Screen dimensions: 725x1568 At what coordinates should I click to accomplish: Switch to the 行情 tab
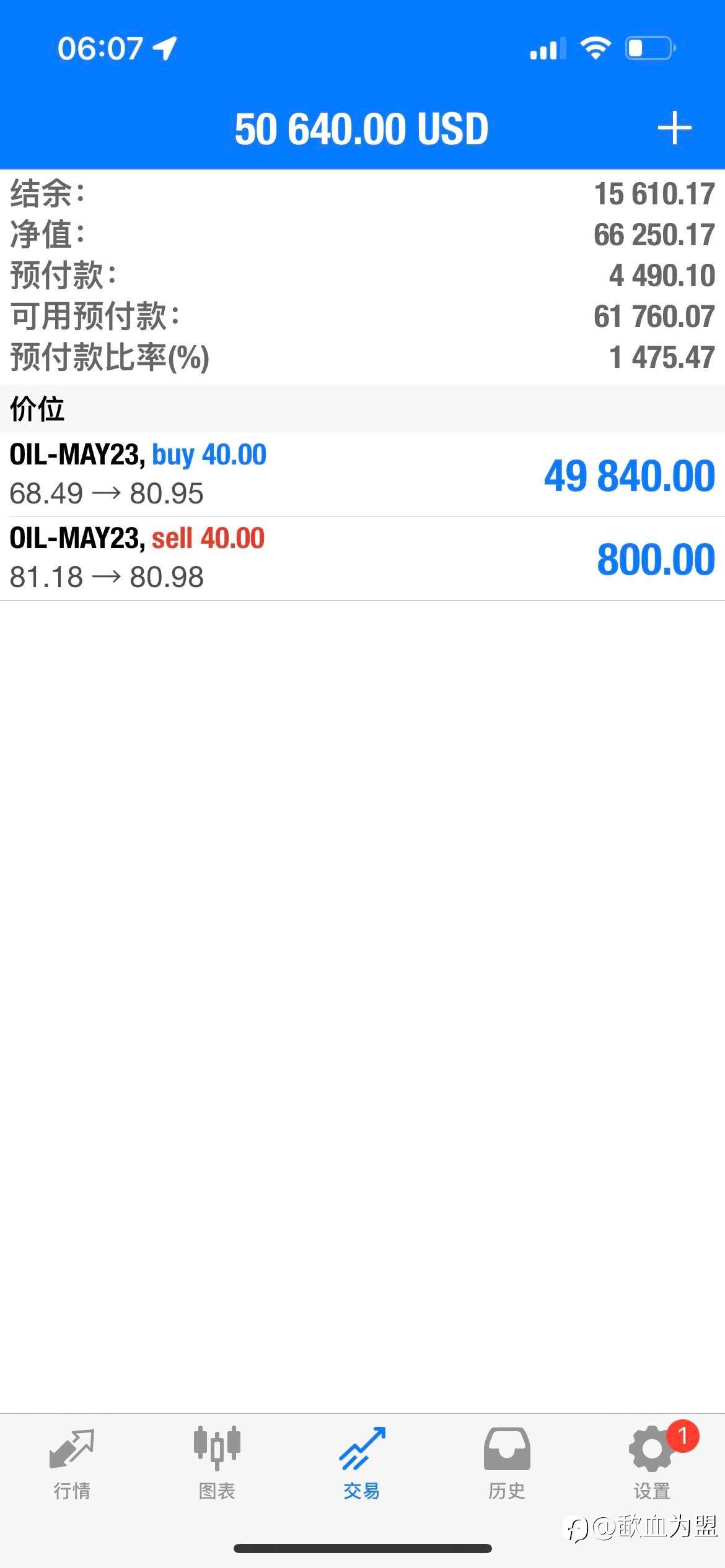pyautogui.click(x=72, y=1464)
